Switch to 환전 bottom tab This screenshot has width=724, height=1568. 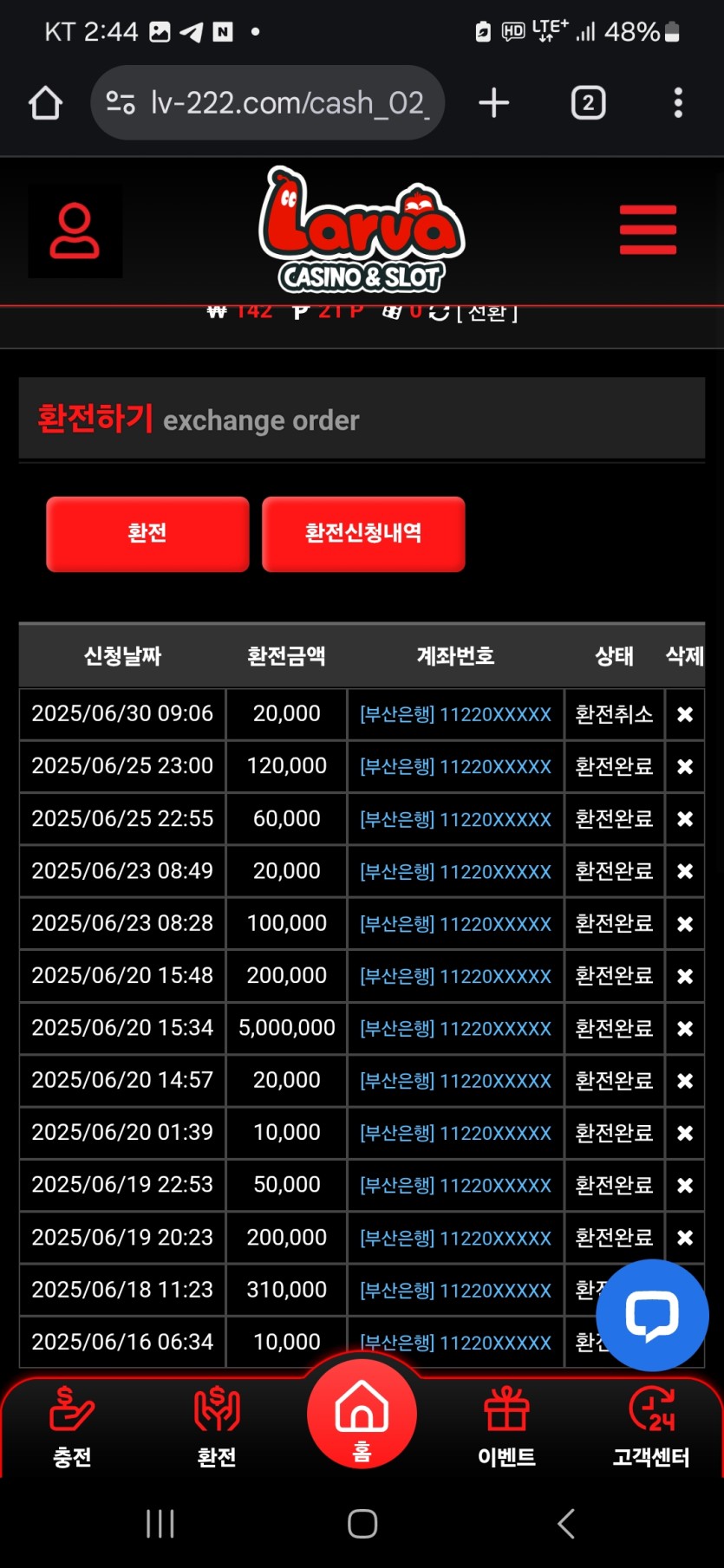(217, 1428)
